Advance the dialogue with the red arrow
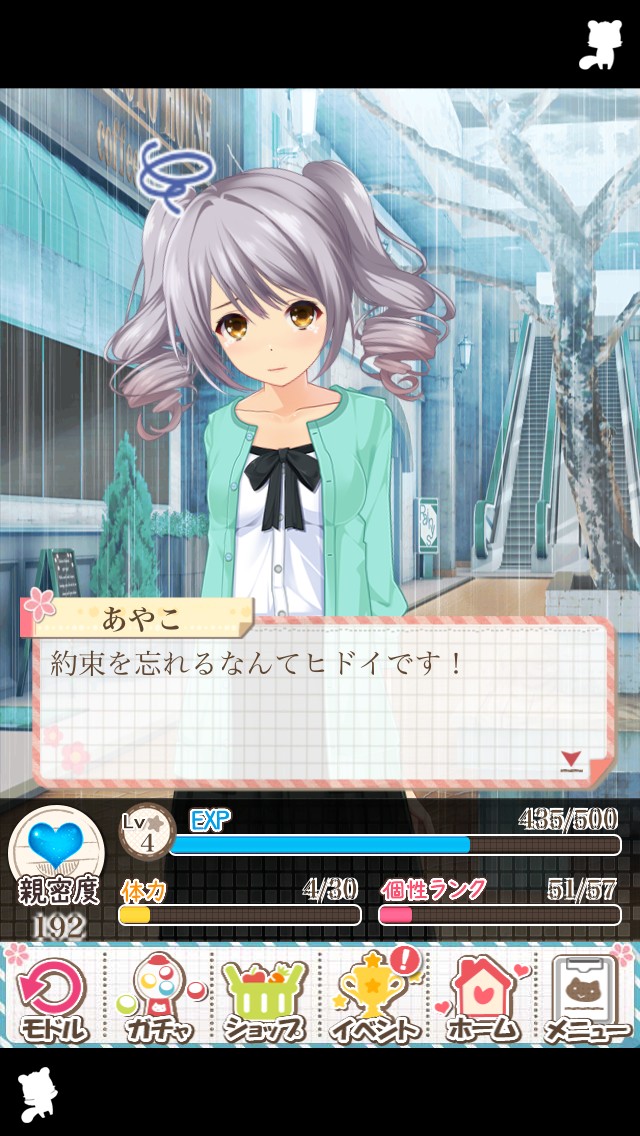Viewport: 640px width, 1136px height. pyautogui.click(x=571, y=760)
